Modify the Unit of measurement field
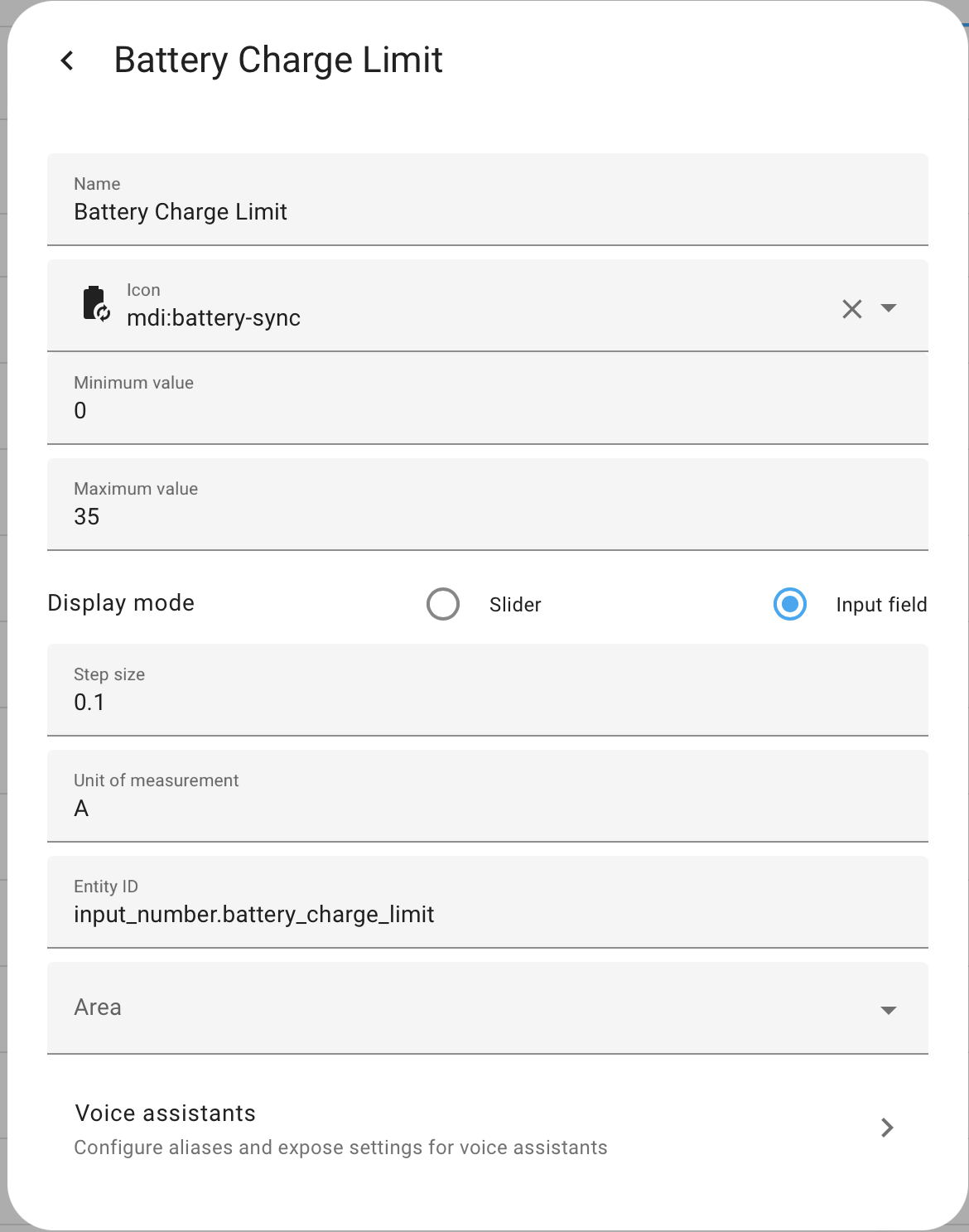 click(487, 808)
